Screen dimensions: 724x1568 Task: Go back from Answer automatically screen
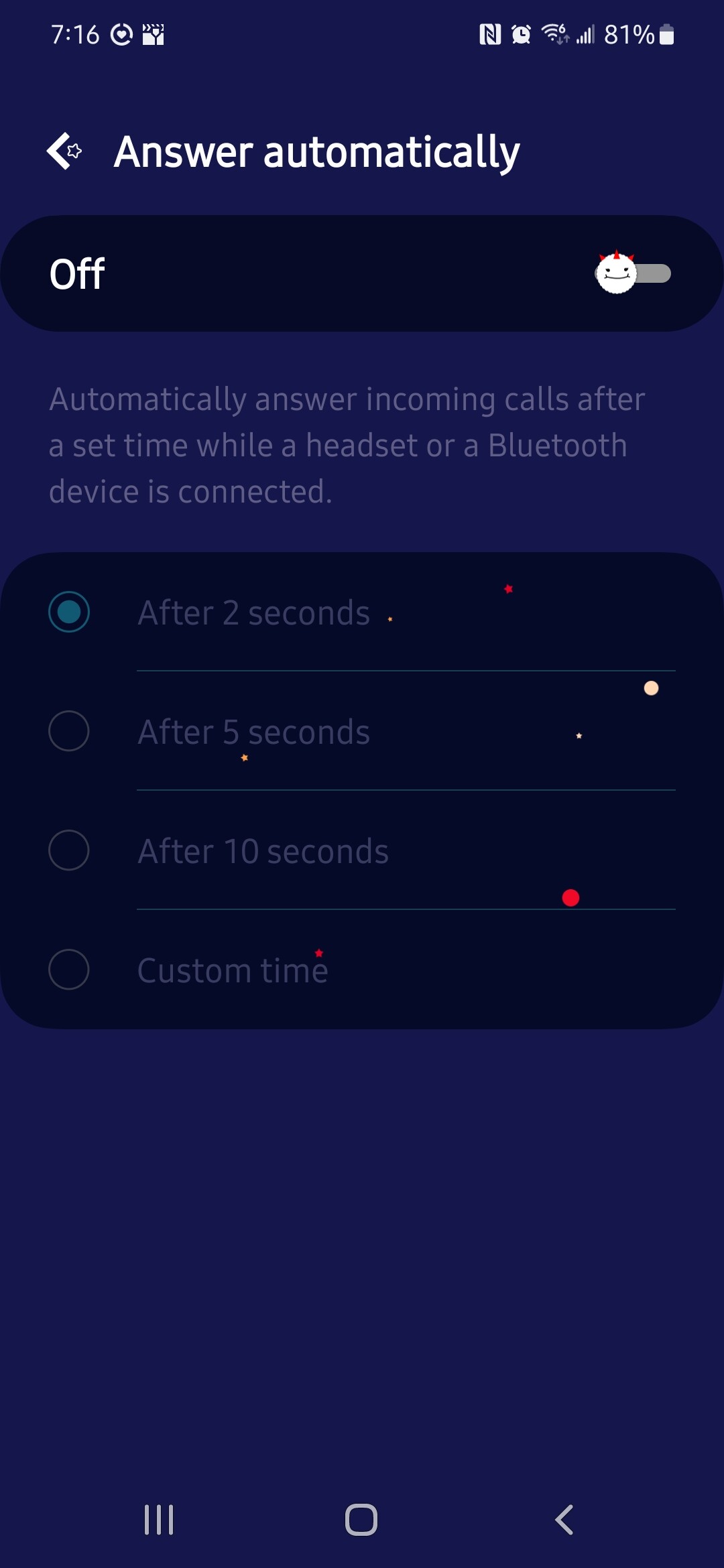pos(64,151)
